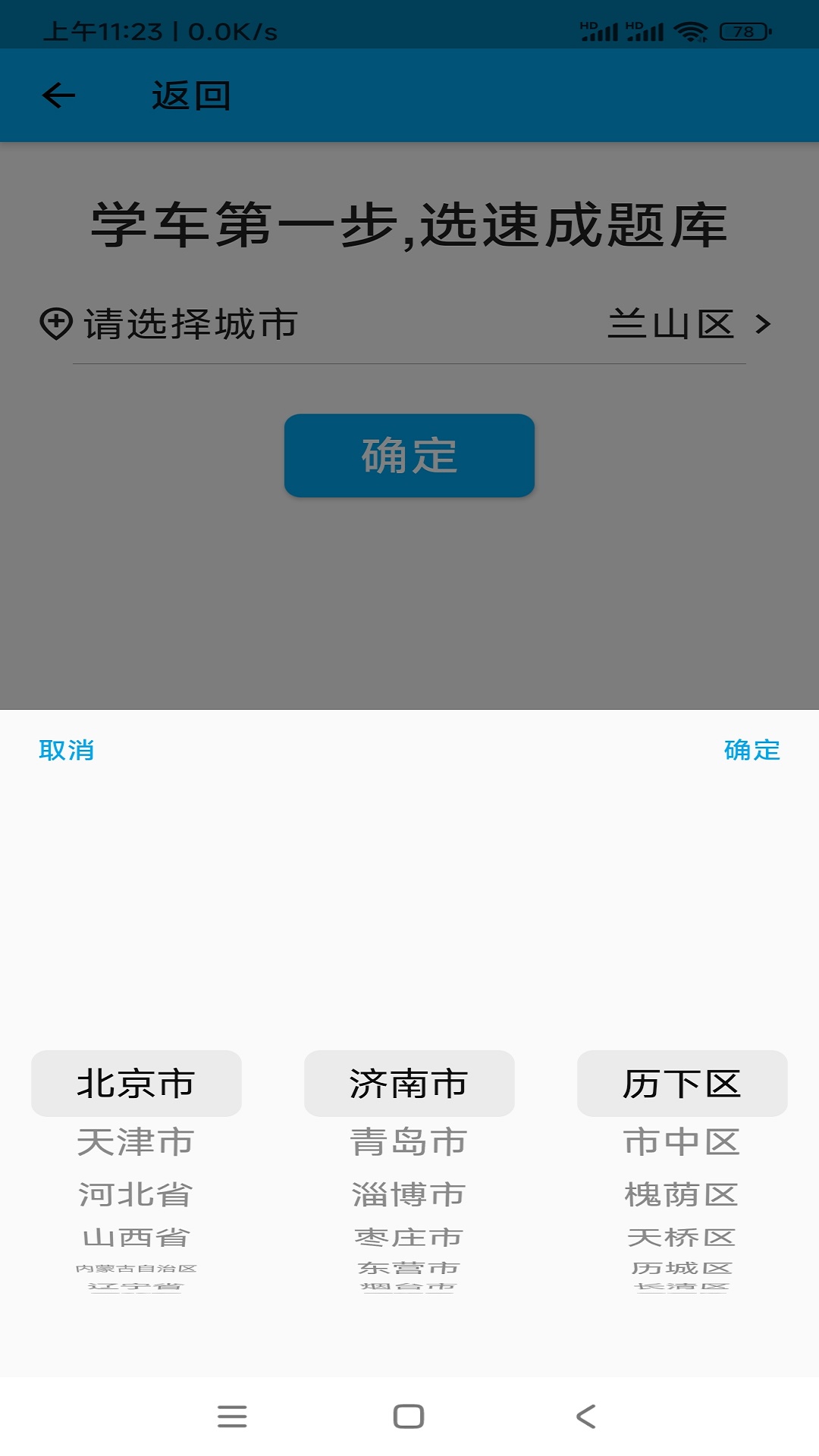Click the 返回 header label
The image size is (819, 1456).
[189, 95]
